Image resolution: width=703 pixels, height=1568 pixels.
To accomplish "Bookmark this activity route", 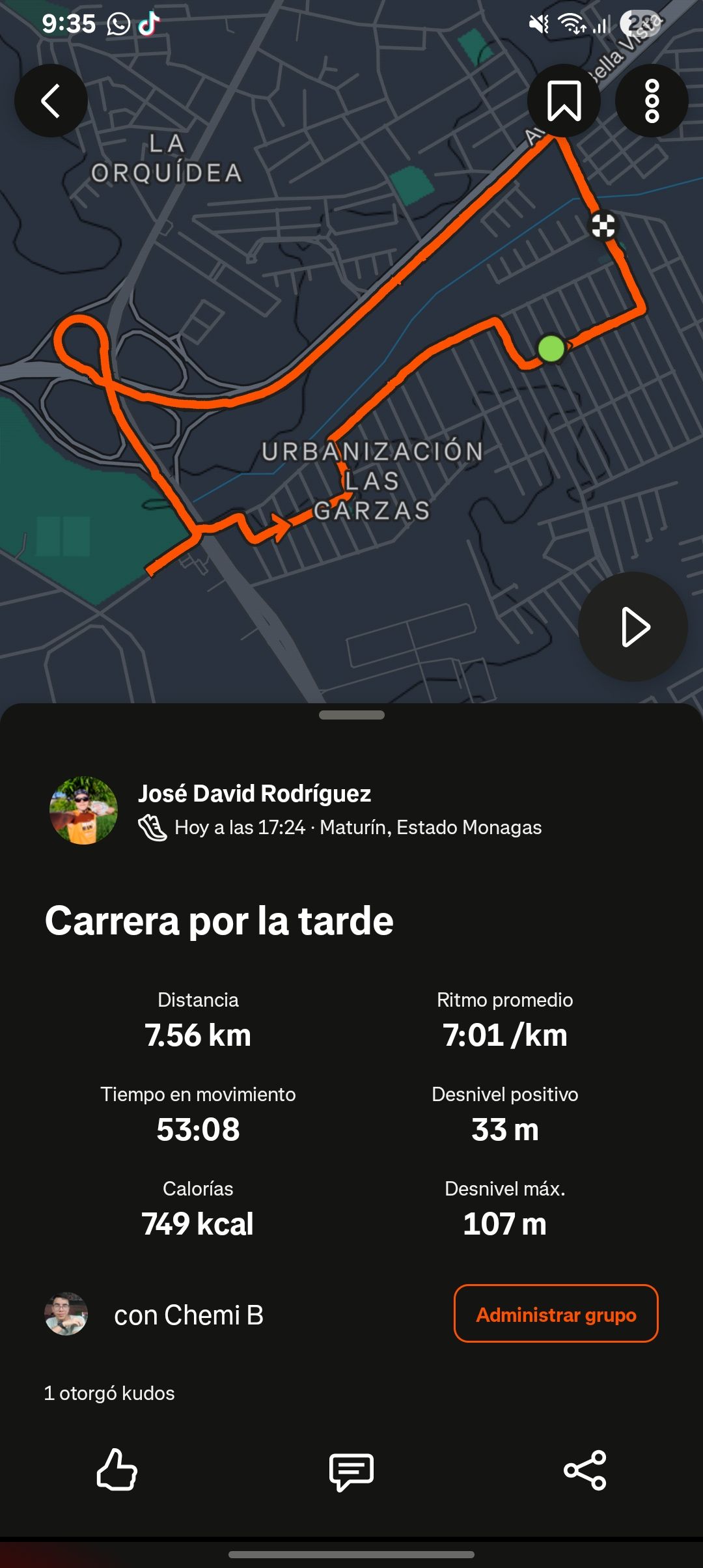I will pos(564,101).
